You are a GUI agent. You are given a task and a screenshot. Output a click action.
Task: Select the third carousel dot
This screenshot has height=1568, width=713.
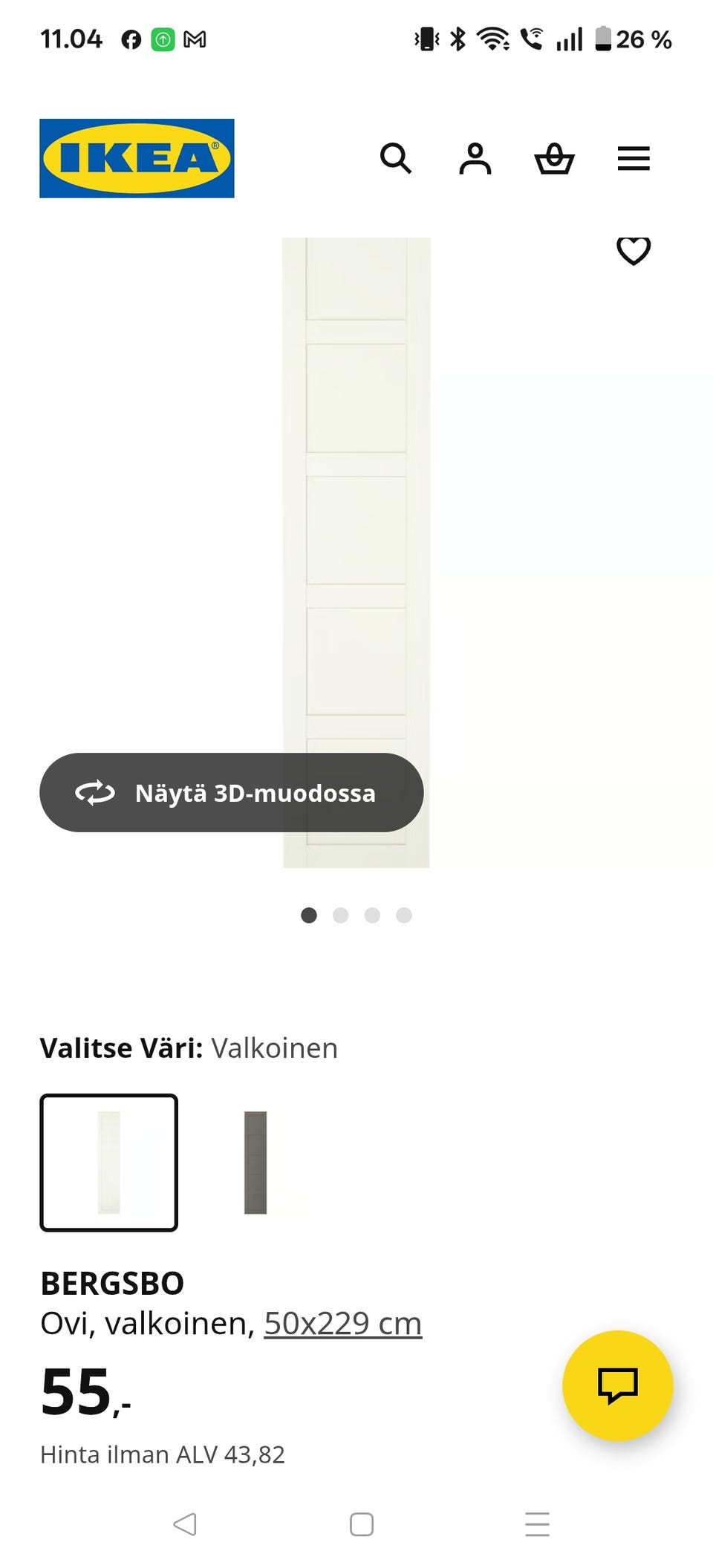pyautogui.click(x=372, y=915)
